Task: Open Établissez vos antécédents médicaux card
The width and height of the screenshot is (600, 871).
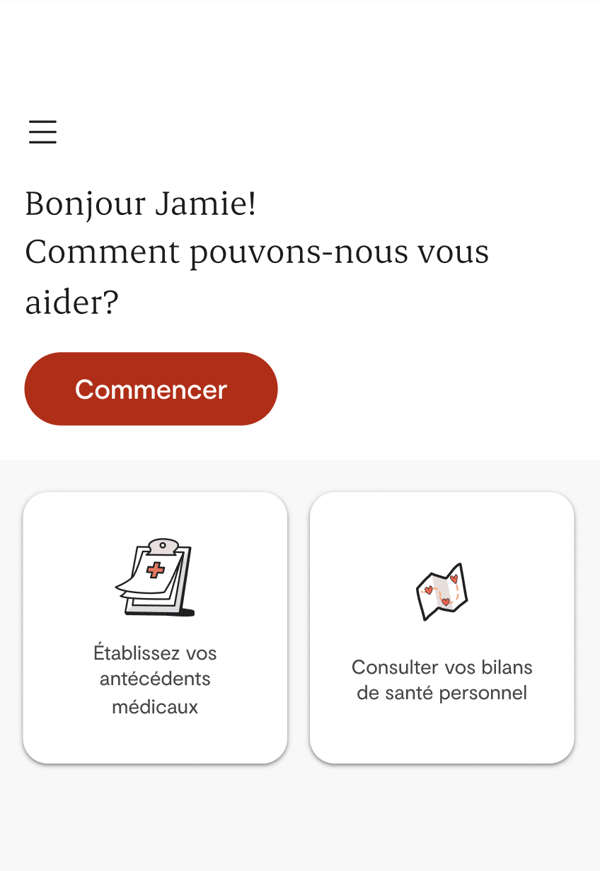Action: (155, 627)
